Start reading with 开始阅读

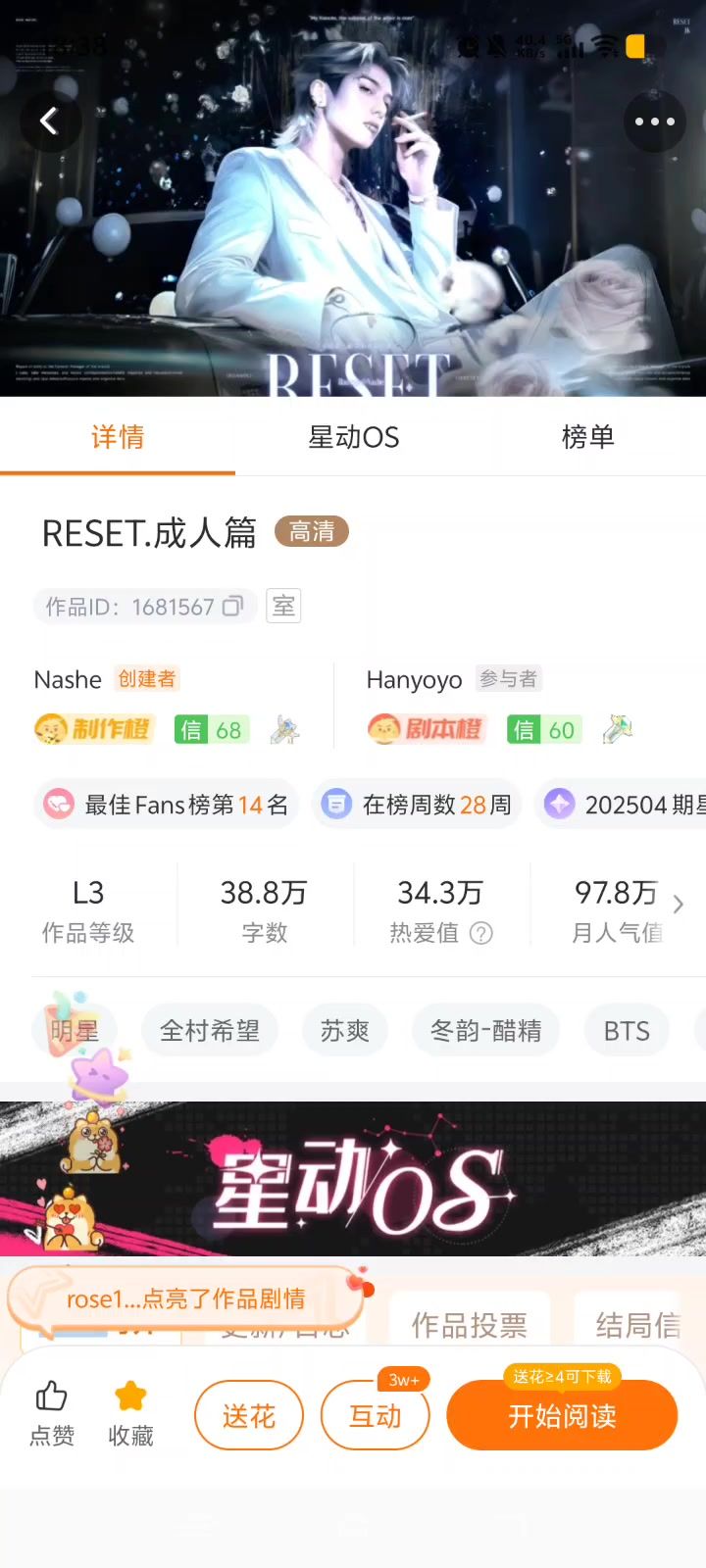coord(562,1416)
